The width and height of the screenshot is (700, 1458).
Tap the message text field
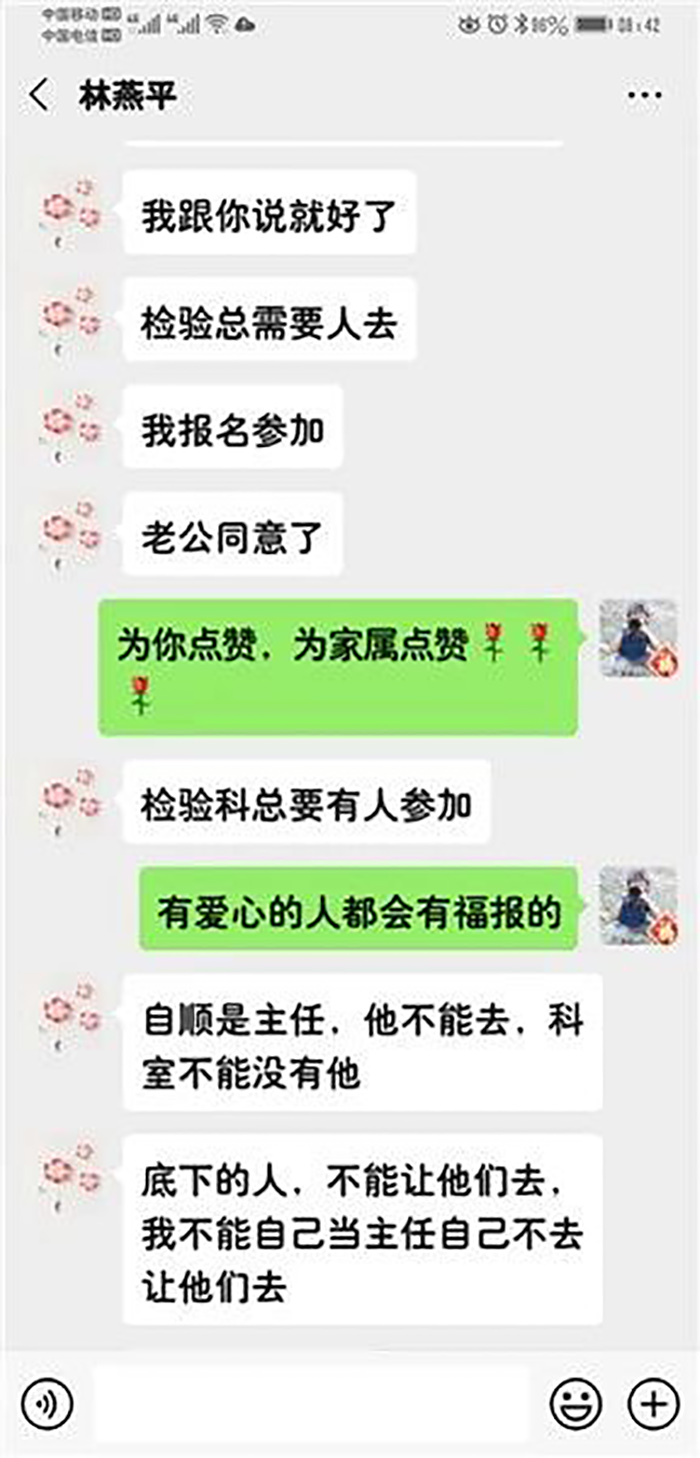pyautogui.click(x=311, y=1404)
